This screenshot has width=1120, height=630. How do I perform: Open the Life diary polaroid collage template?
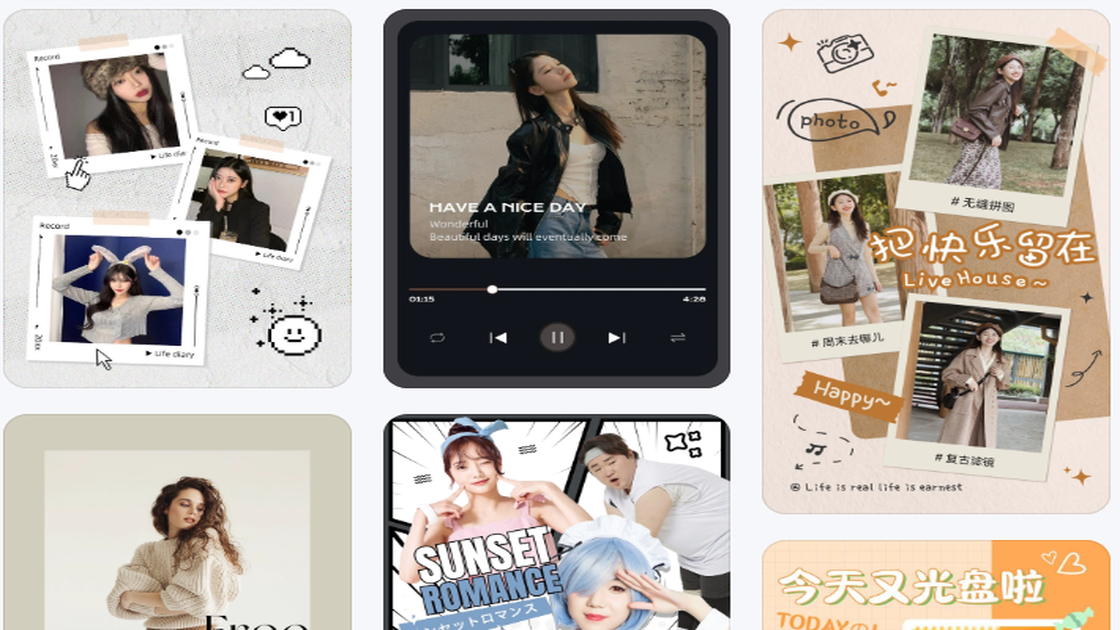click(x=177, y=198)
